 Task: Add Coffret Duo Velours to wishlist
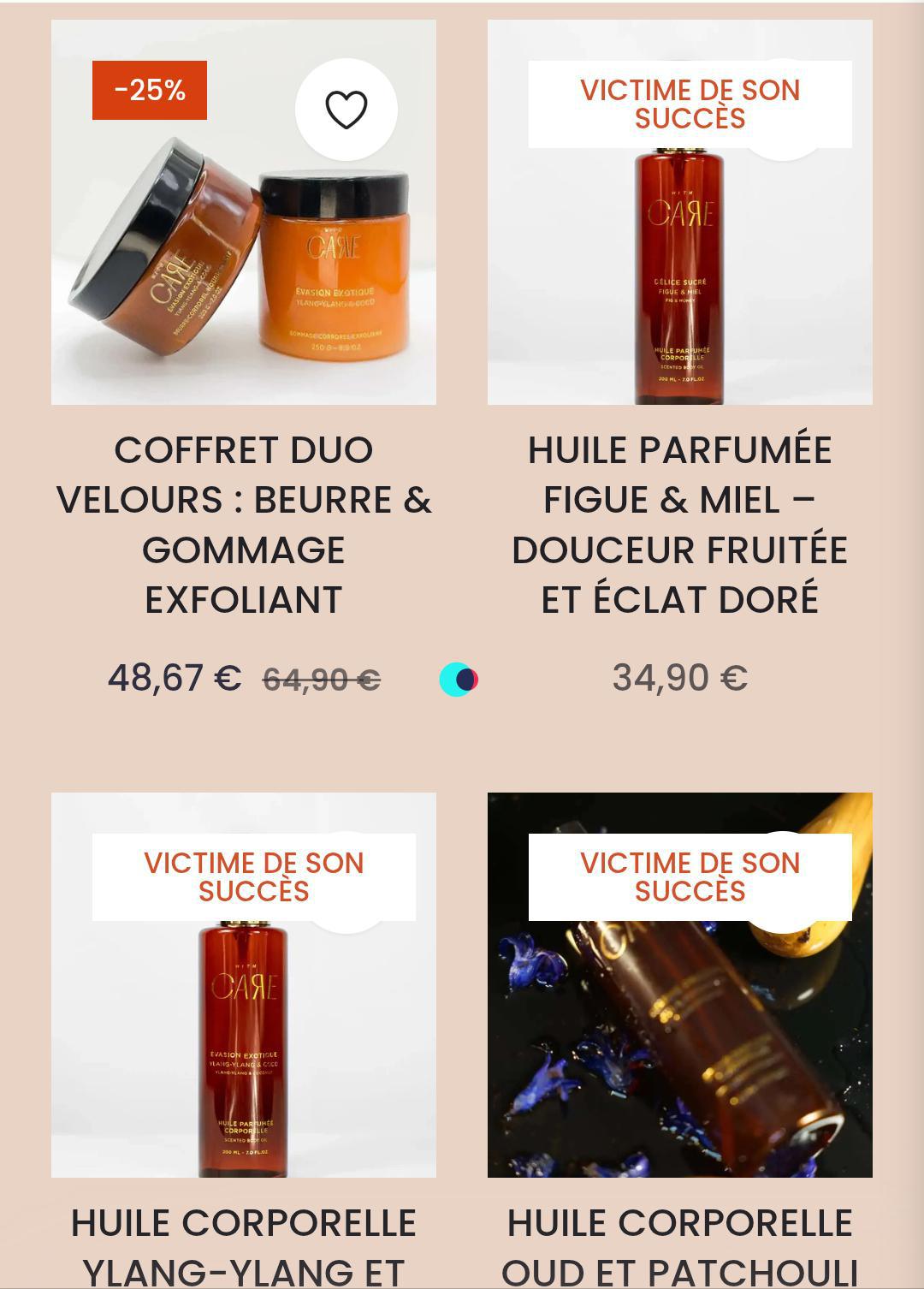(346, 110)
